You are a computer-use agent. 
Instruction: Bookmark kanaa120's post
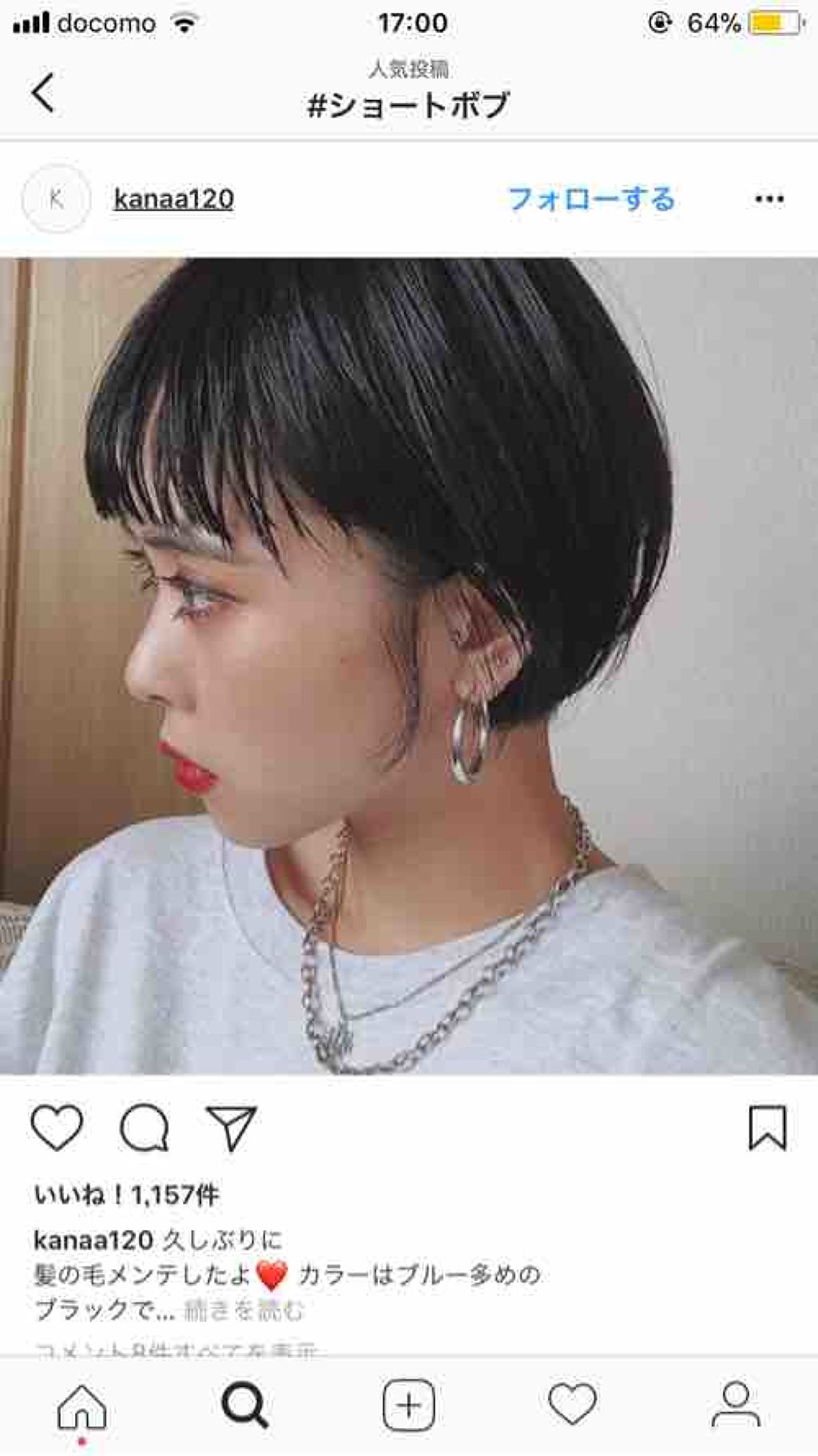click(x=767, y=1128)
